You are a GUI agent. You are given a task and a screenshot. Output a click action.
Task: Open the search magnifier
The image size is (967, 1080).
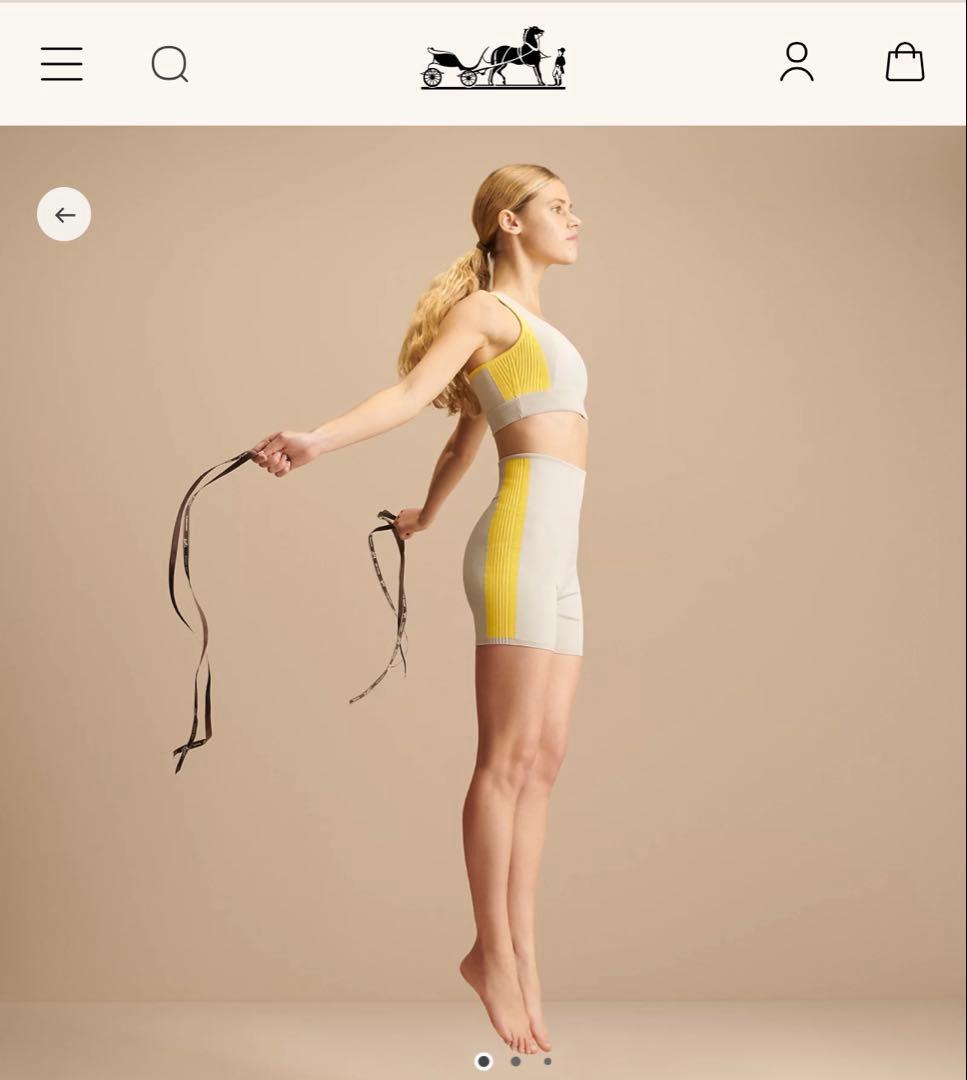169,64
